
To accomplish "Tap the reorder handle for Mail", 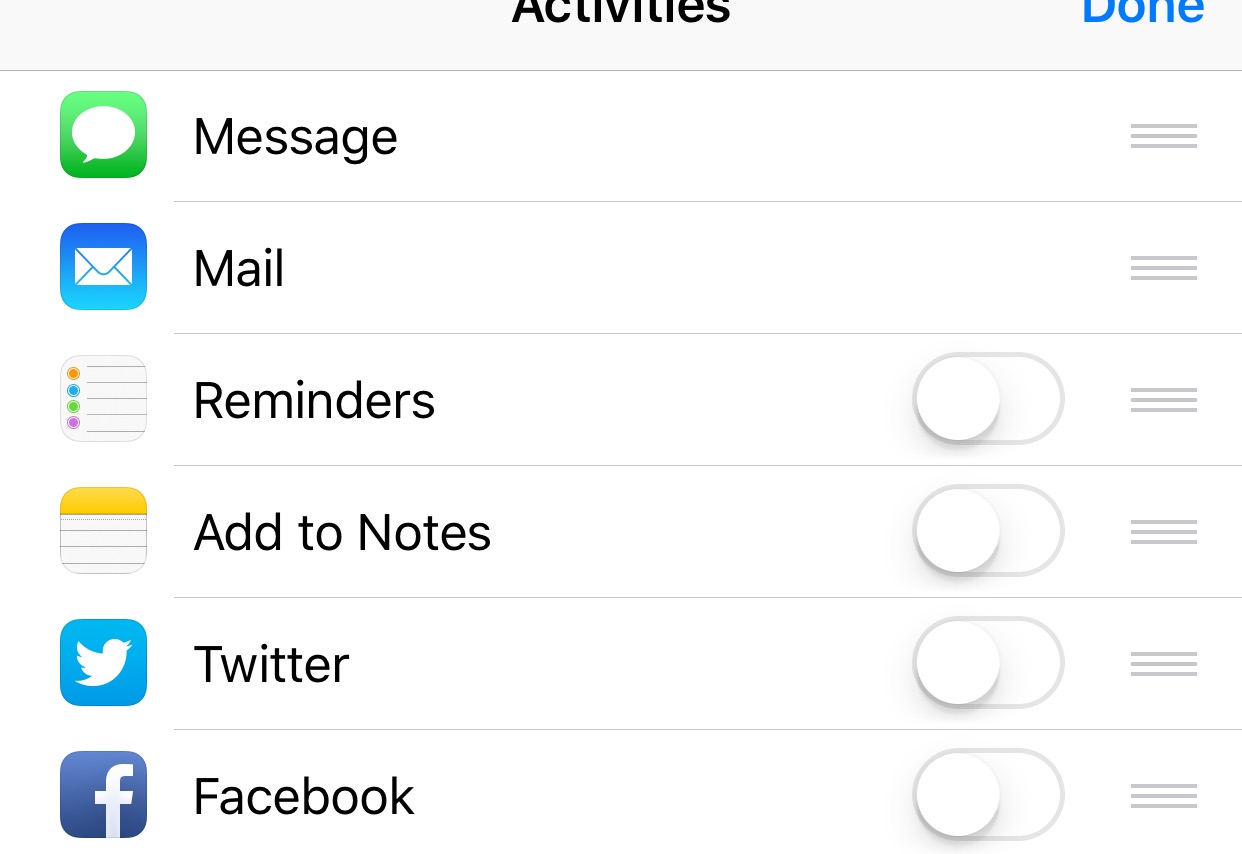I will pos(1163,268).
